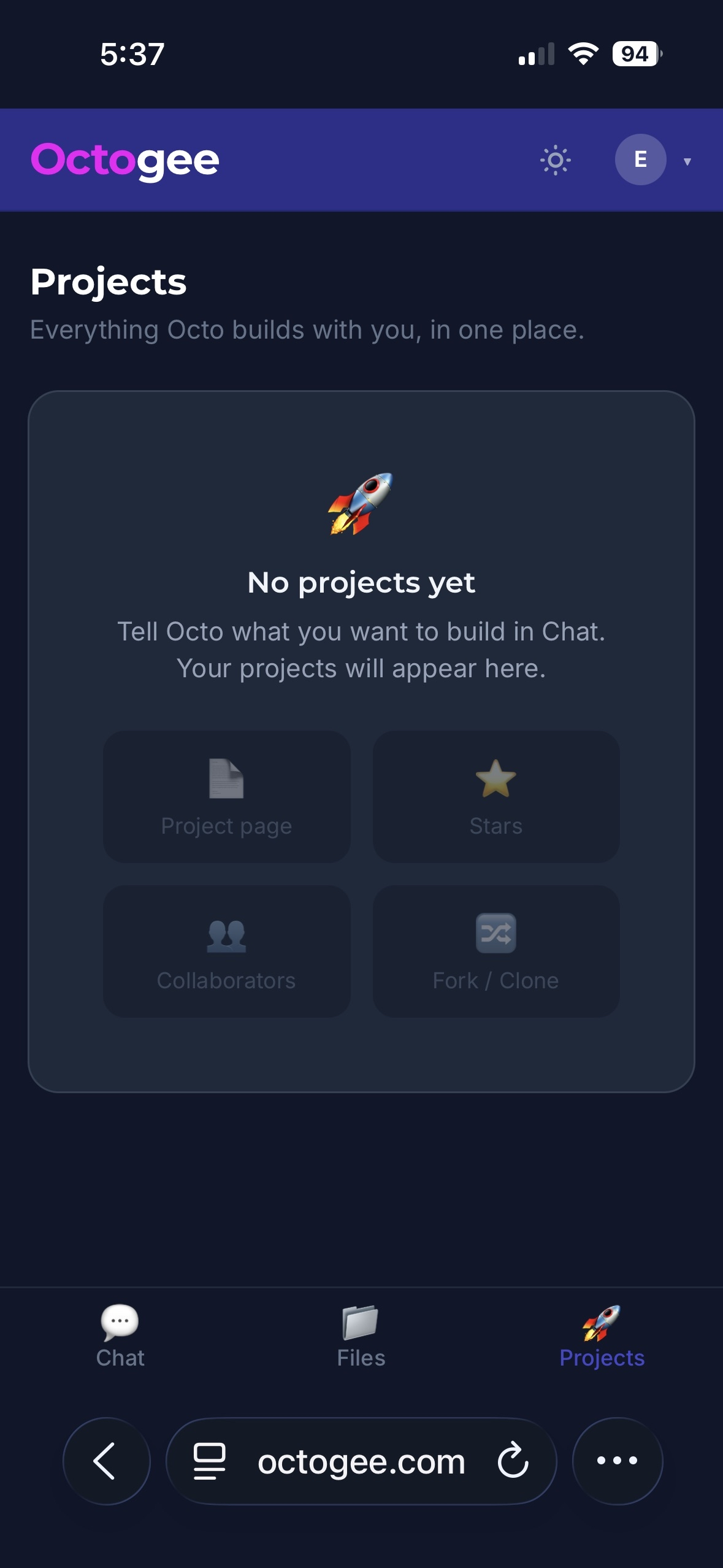Click the Fork / Clone shuffle icon

[x=495, y=934]
